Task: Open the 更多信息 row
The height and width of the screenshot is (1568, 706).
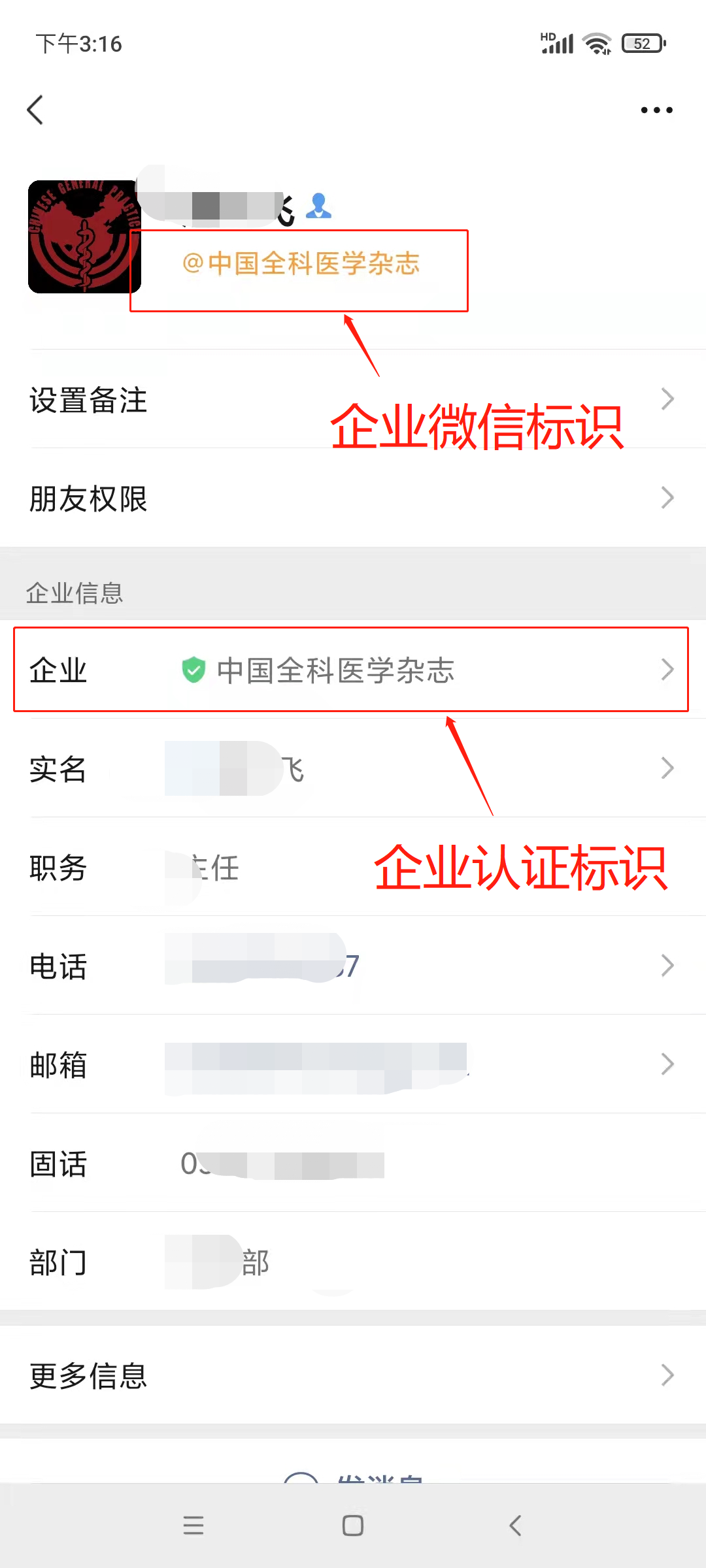Action: point(353,1375)
